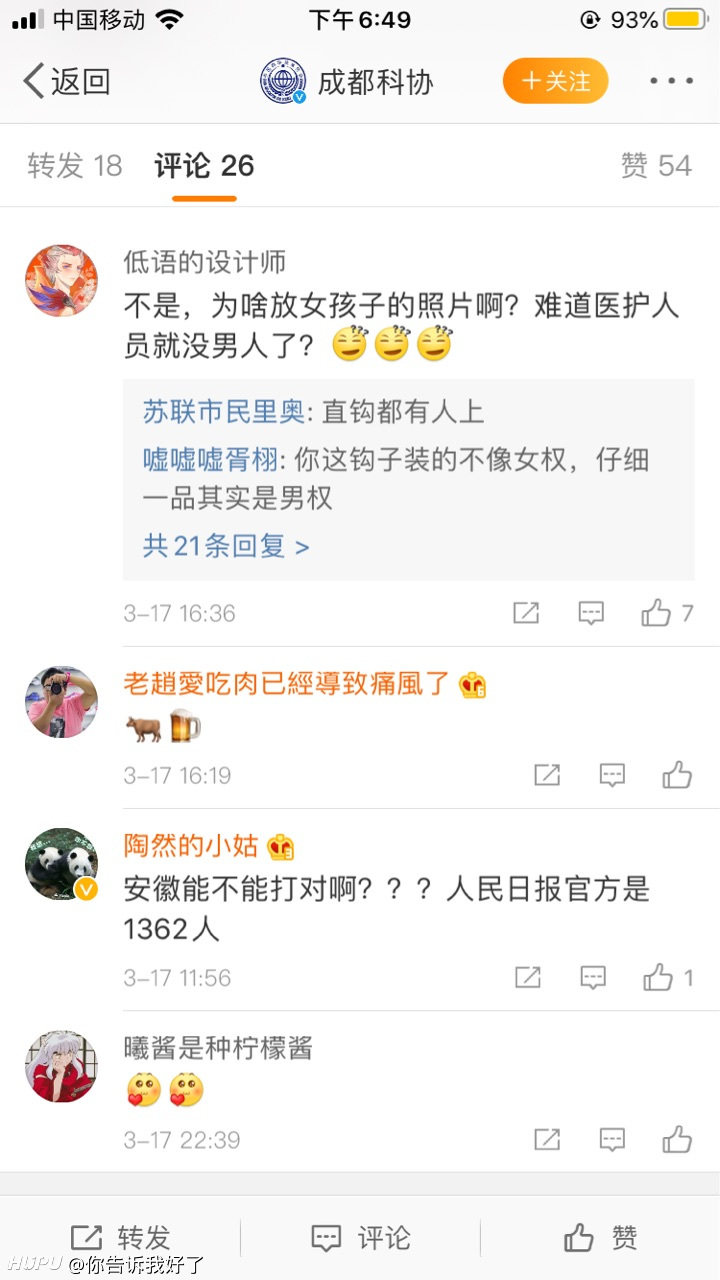This screenshot has height=1280, width=720.
Task: Repost 低语的设计师's comment
Action: pyautogui.click(x=526, y=613)
